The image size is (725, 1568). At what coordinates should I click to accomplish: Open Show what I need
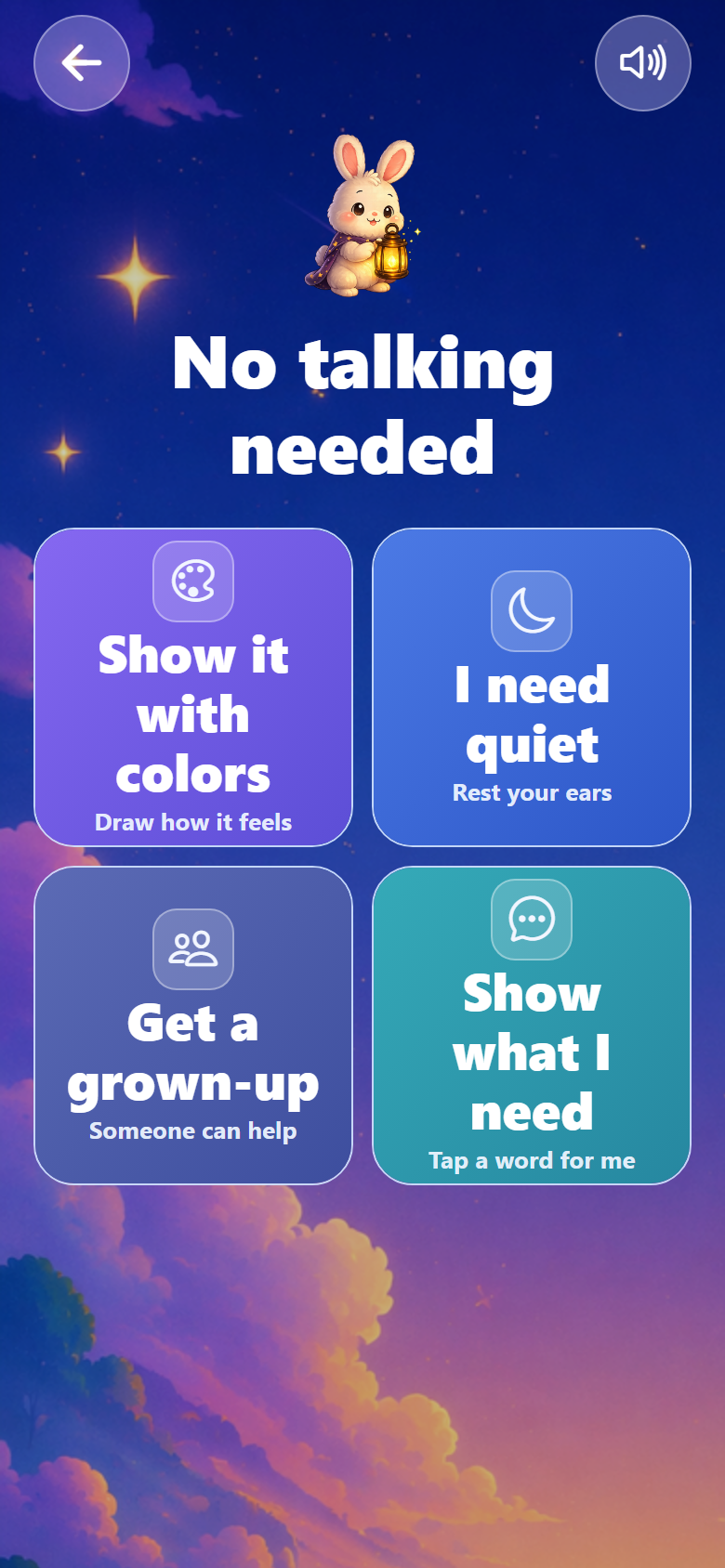[532, 1026]
